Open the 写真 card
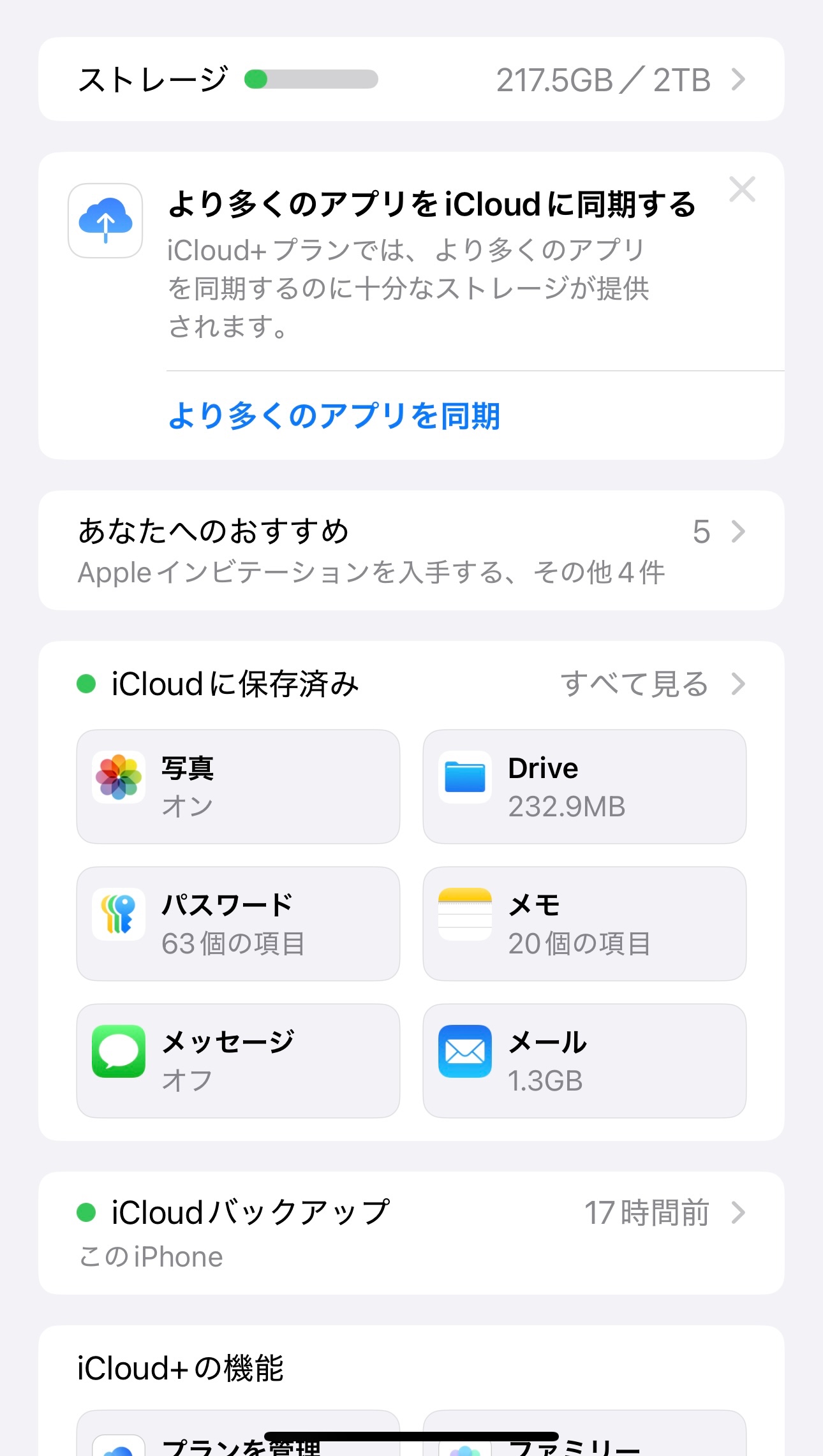Screen dimensions: 823x1456 click(238, 786)
